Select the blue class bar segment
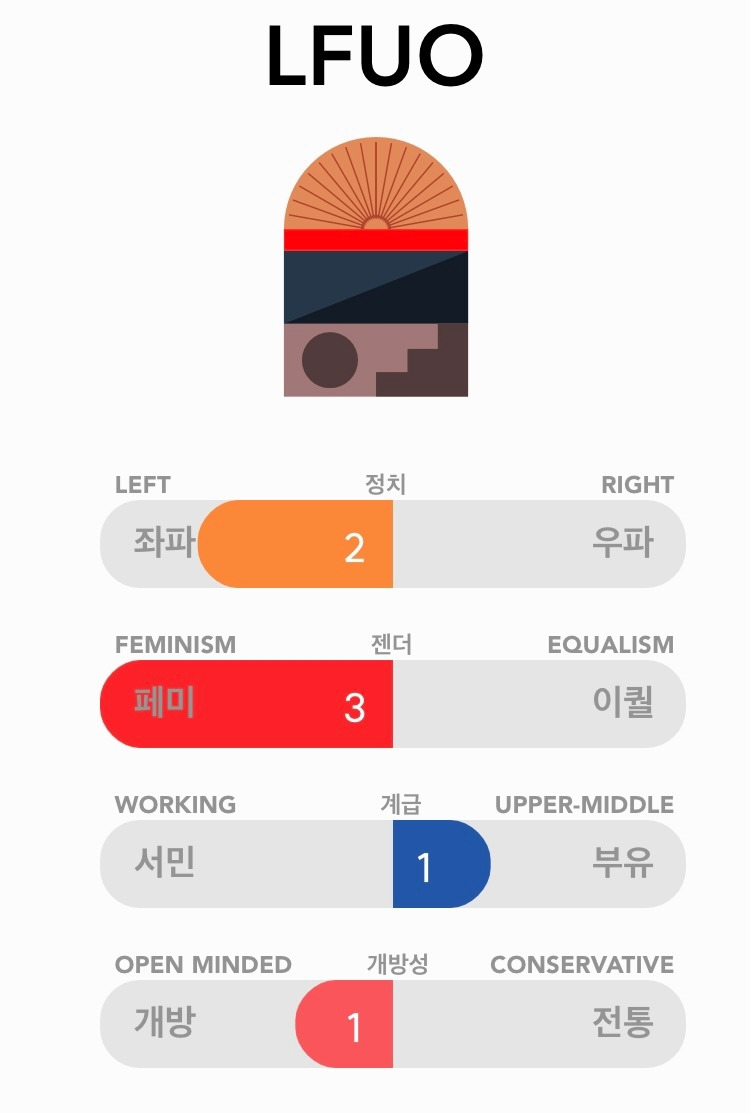The width and height of the screenshot is (750, 1113). click(440, 864)
